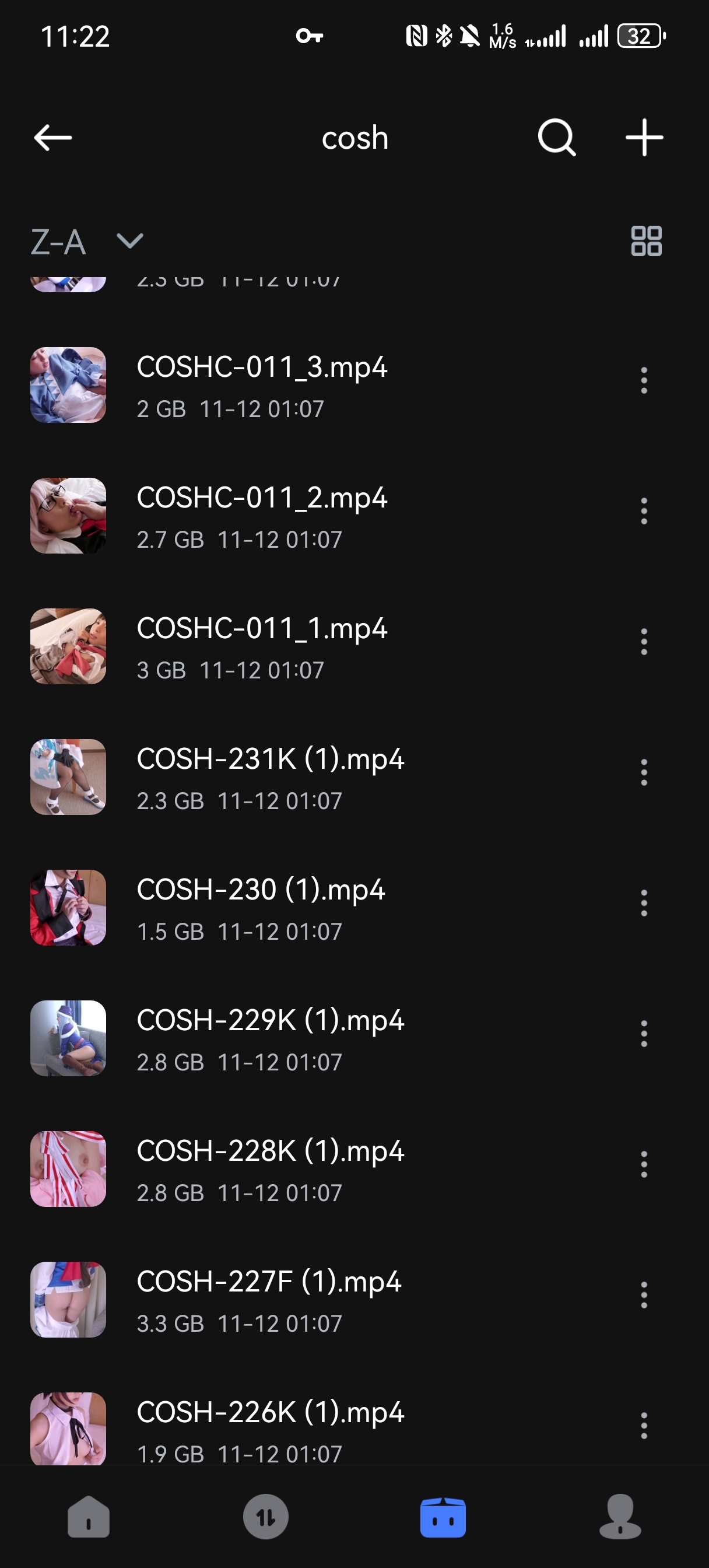
Task: Tap the plus icon to add
Action: pyautogui.click(x=644, y=138)
